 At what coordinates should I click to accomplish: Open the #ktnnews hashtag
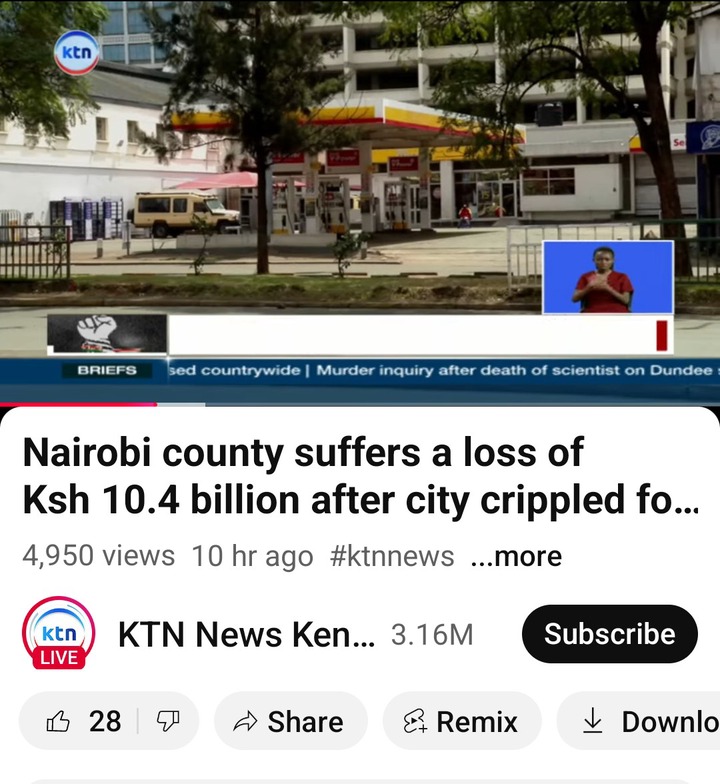391,556
